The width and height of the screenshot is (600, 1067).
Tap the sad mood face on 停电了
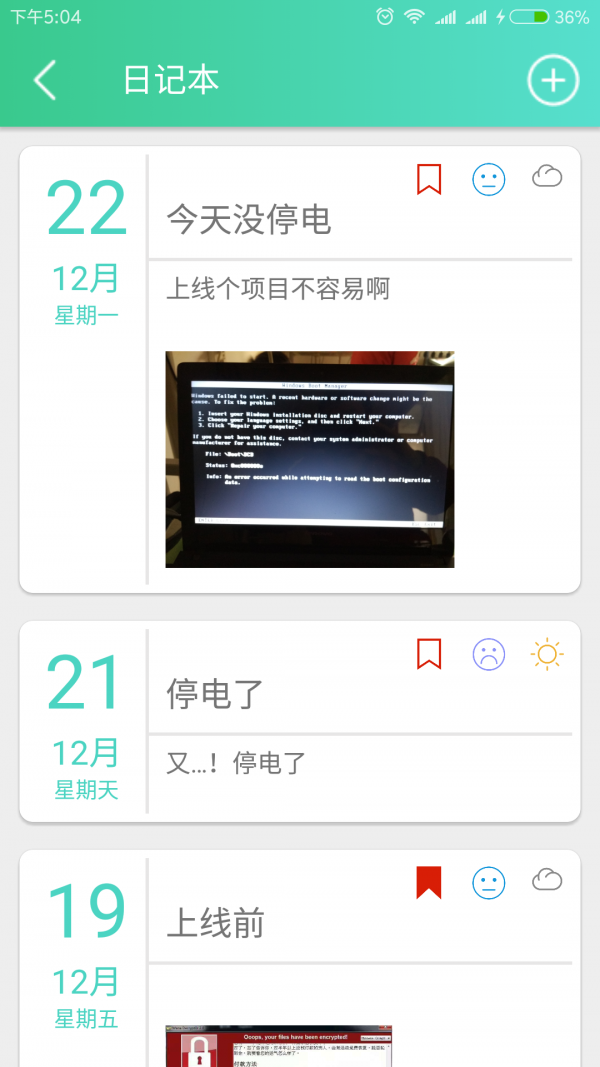coord(489,655)
